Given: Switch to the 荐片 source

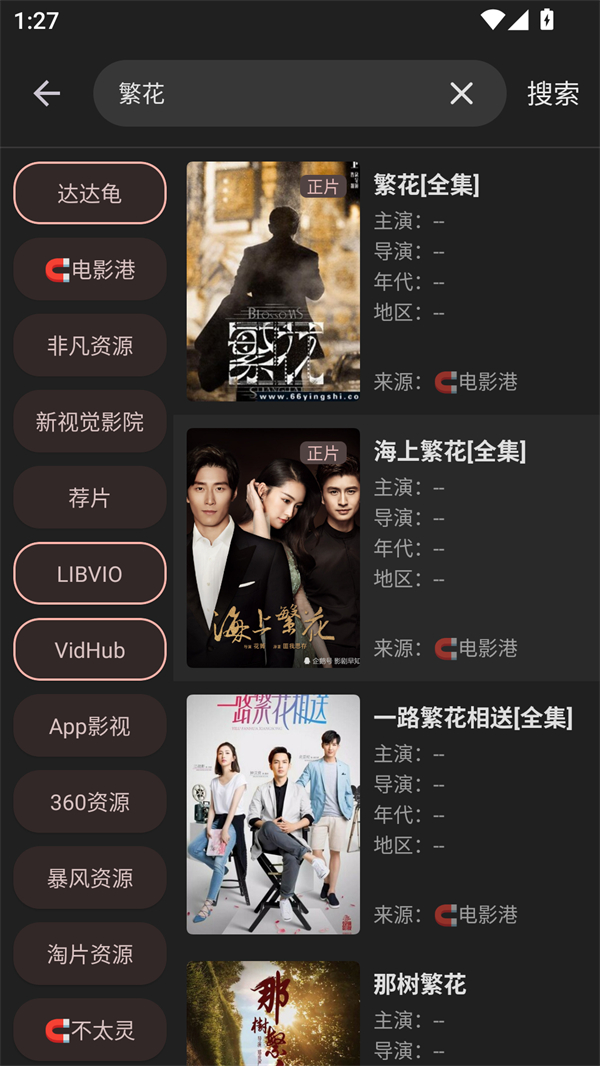Looking at the screenshot, I should coord(90,498).
